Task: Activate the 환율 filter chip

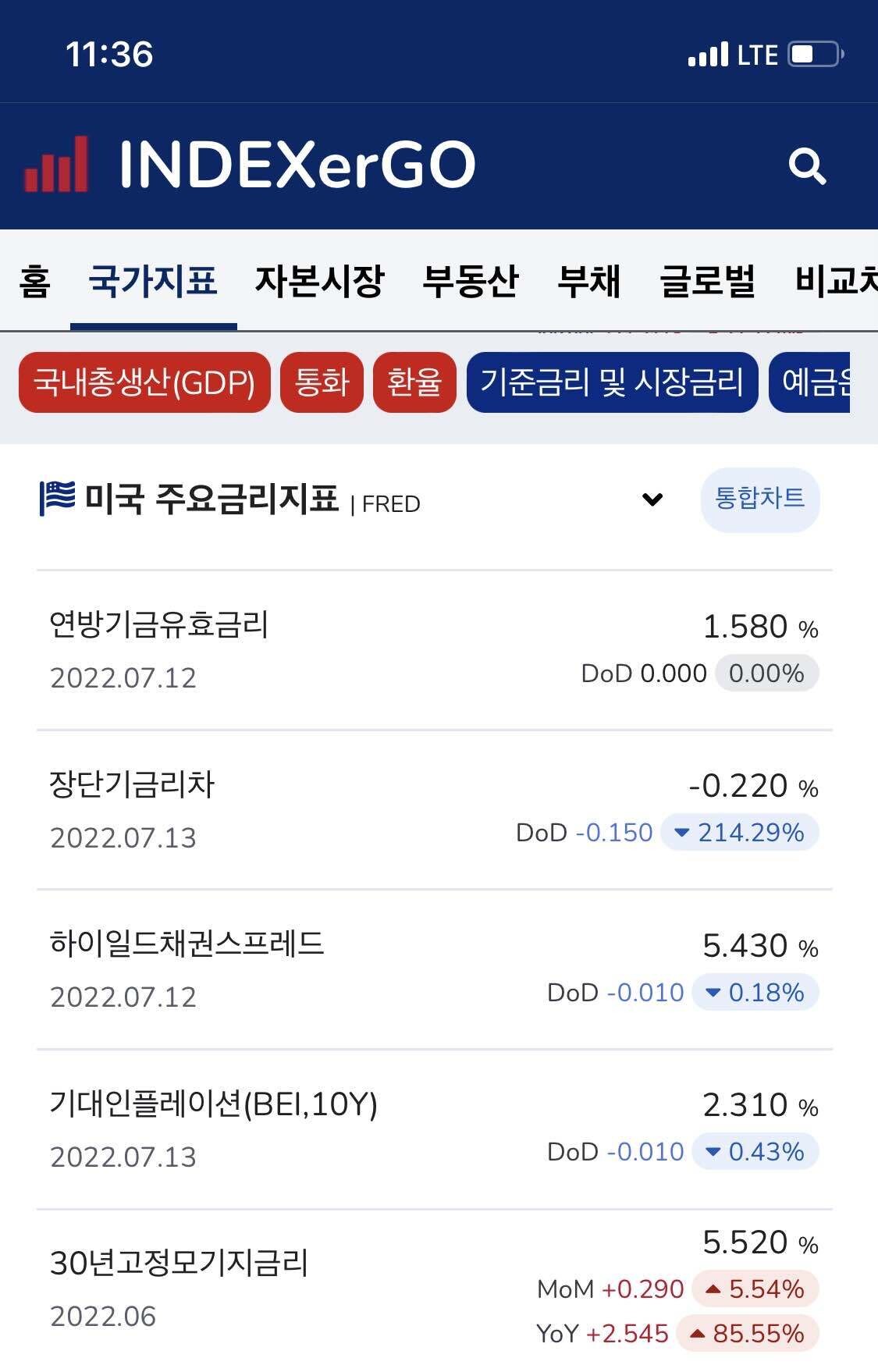Action: pyautogui.click(x=416, y=383)
